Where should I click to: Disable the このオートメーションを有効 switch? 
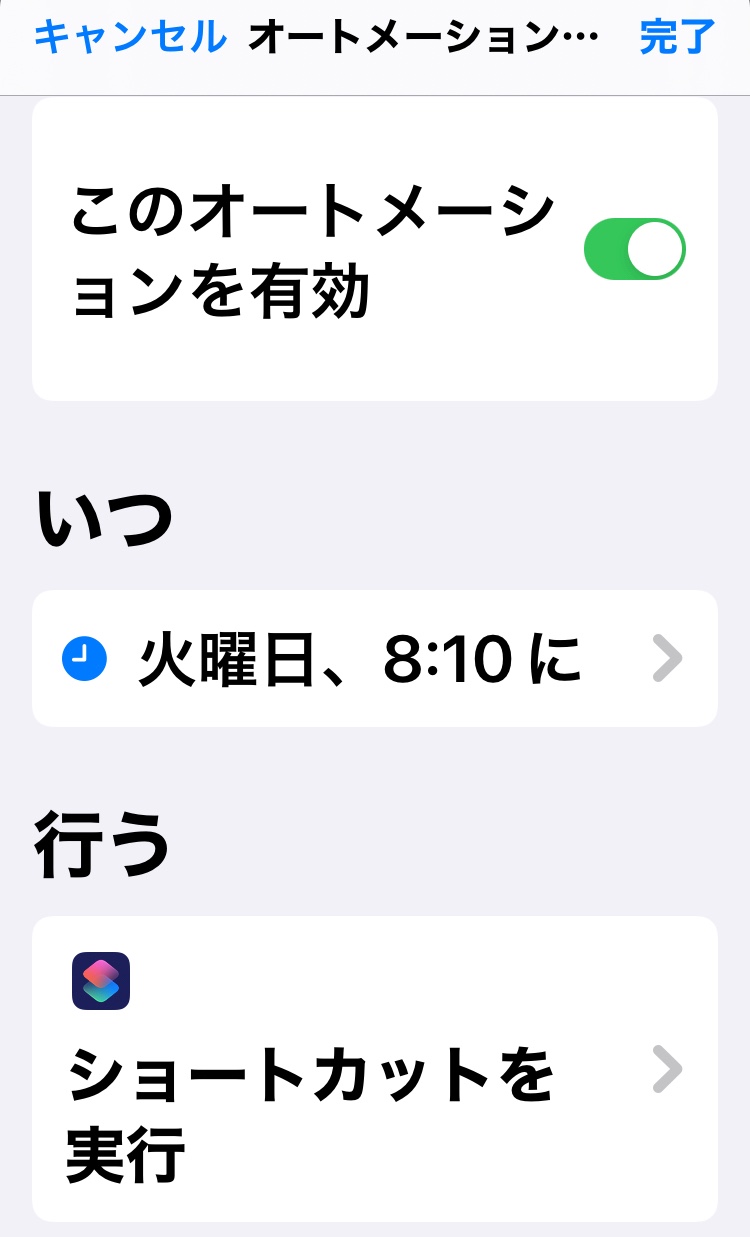point(634,249)
